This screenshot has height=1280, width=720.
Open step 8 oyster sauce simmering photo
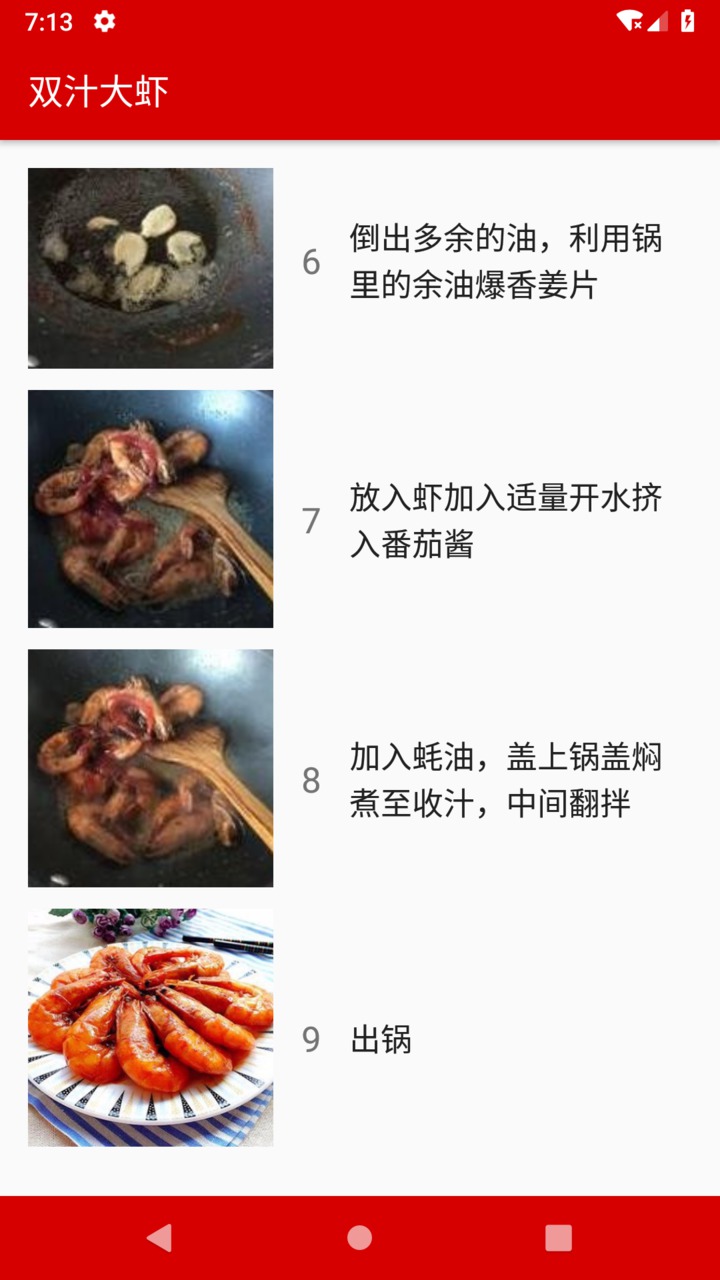(150, 768)
